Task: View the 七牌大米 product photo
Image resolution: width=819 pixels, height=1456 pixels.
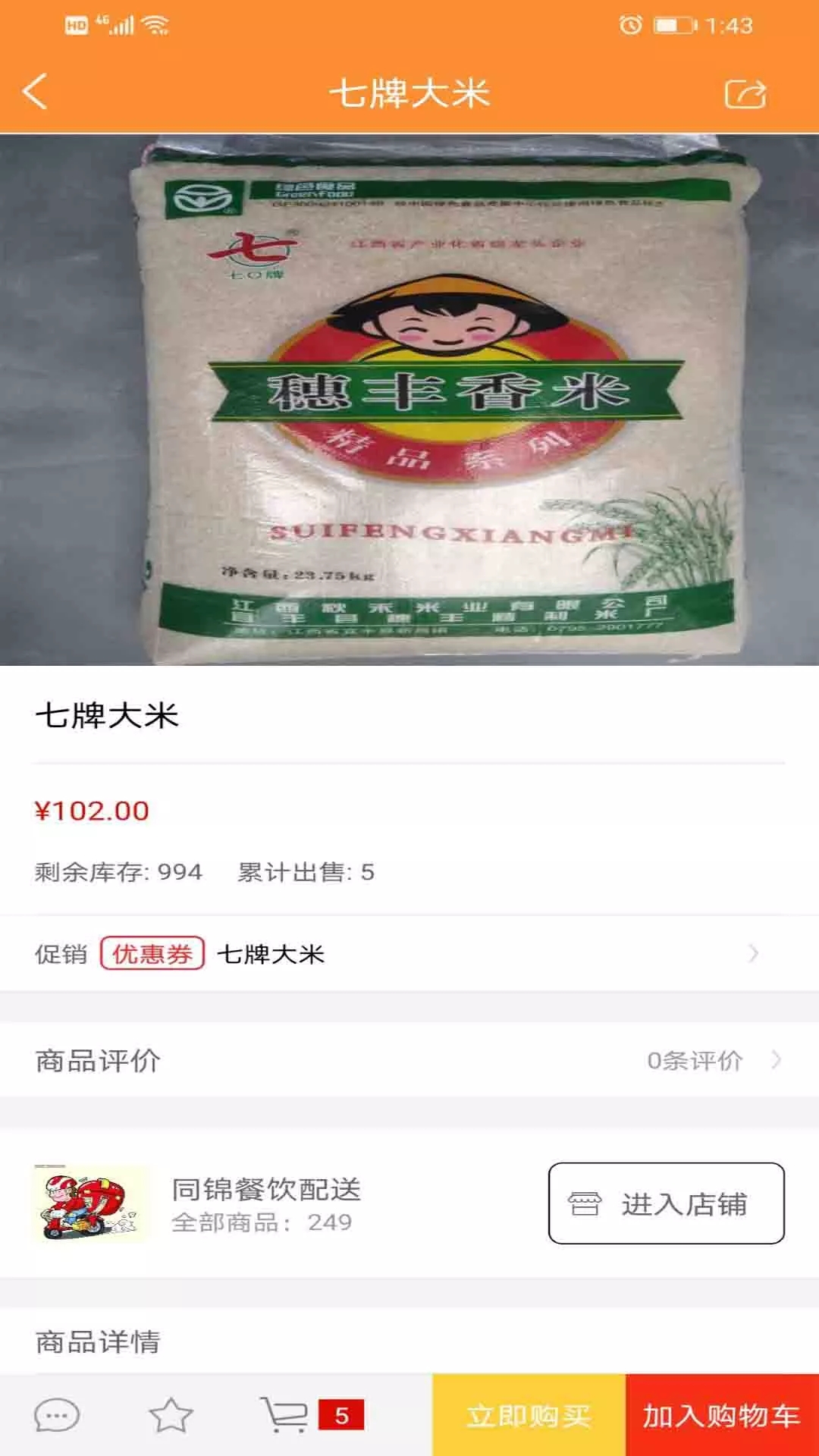Action: [409, 400]
